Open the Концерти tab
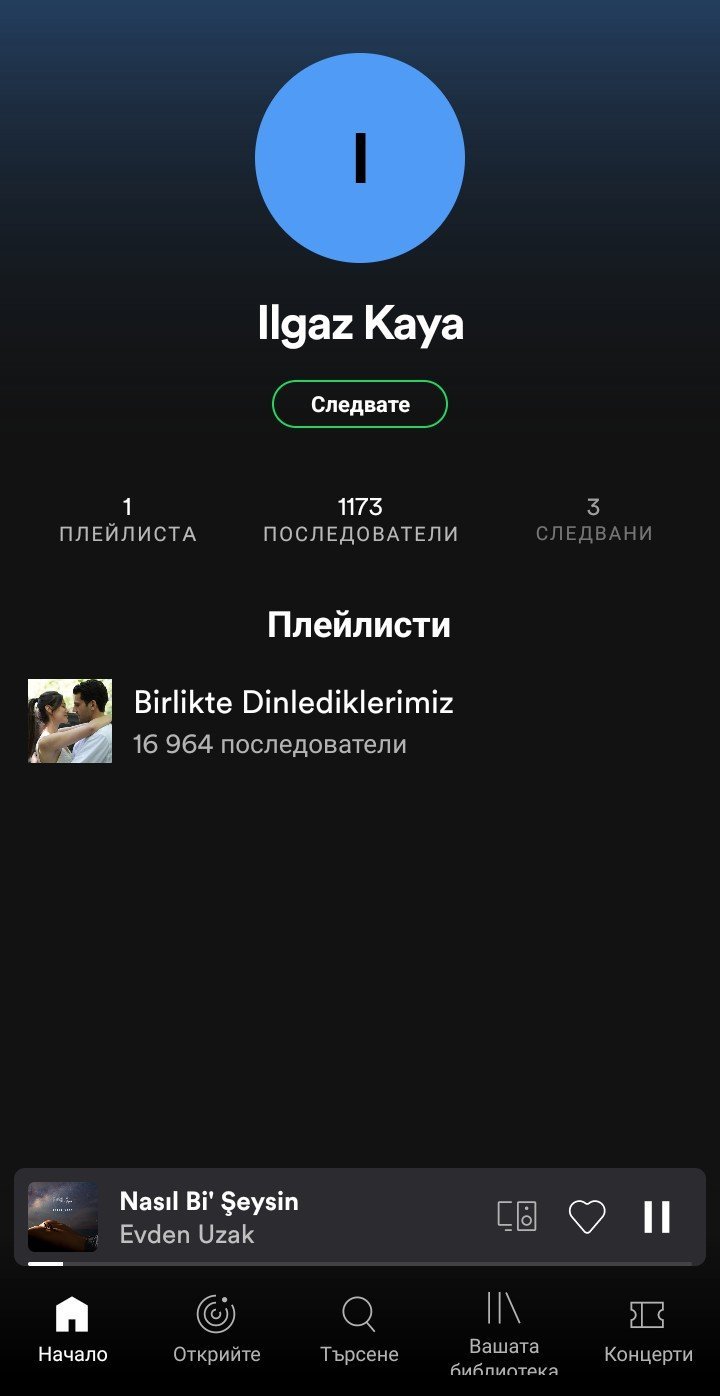 (x=648, y=1330)
